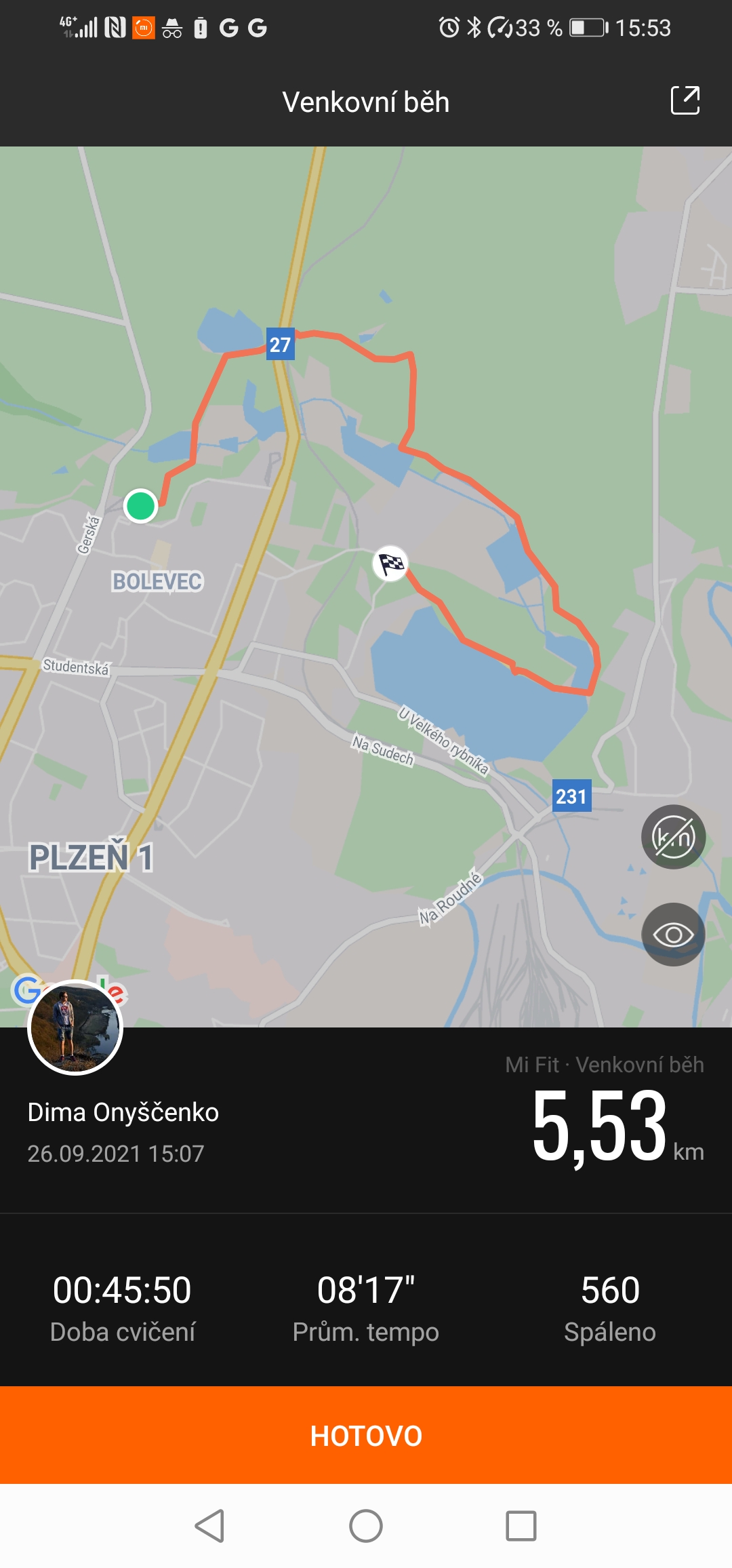
Task: Share the outdoor run via export icon
Action: tap(685, 100)
